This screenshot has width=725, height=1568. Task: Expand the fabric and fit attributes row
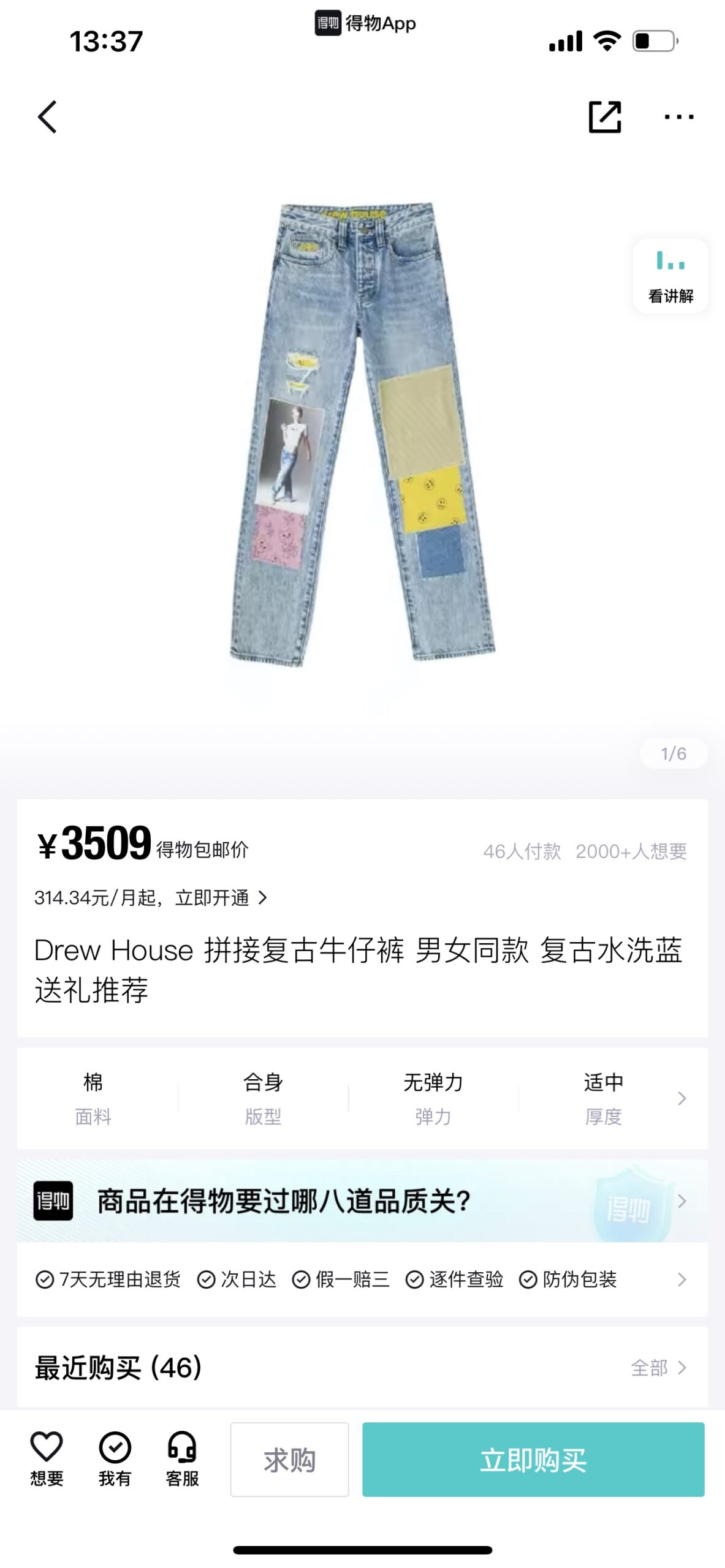pos(362,1098)
